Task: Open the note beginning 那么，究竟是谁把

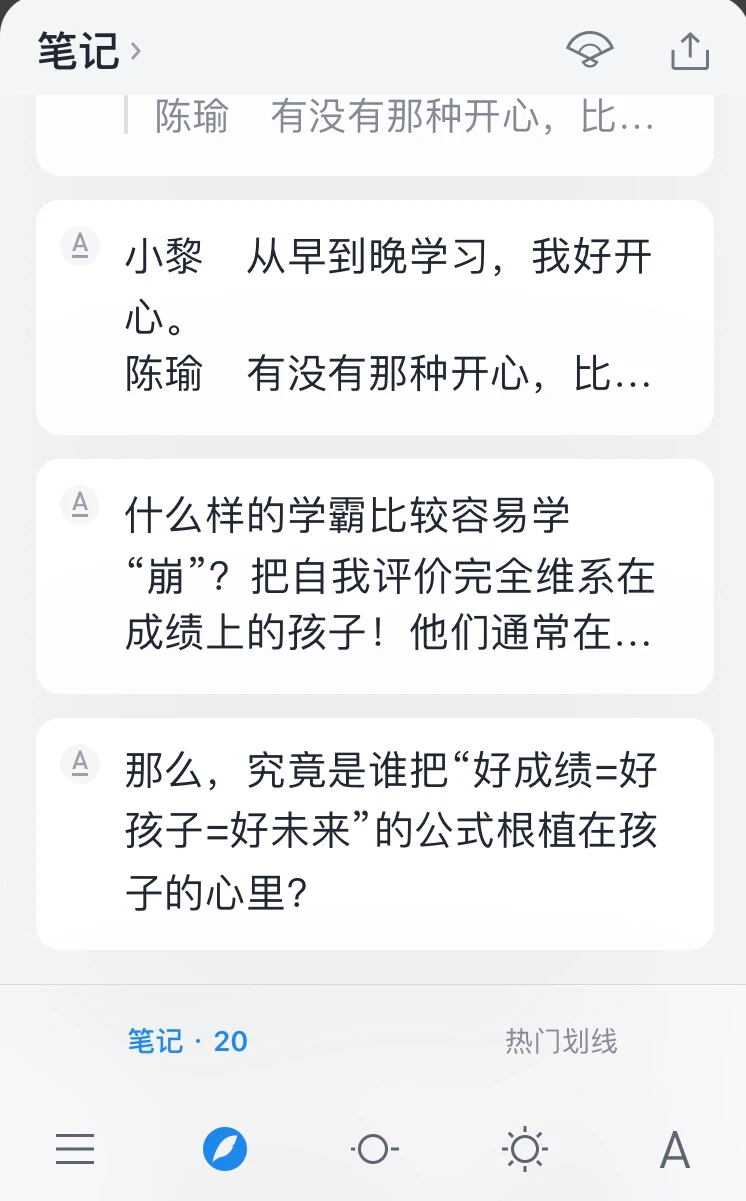Action: (375, 833)
